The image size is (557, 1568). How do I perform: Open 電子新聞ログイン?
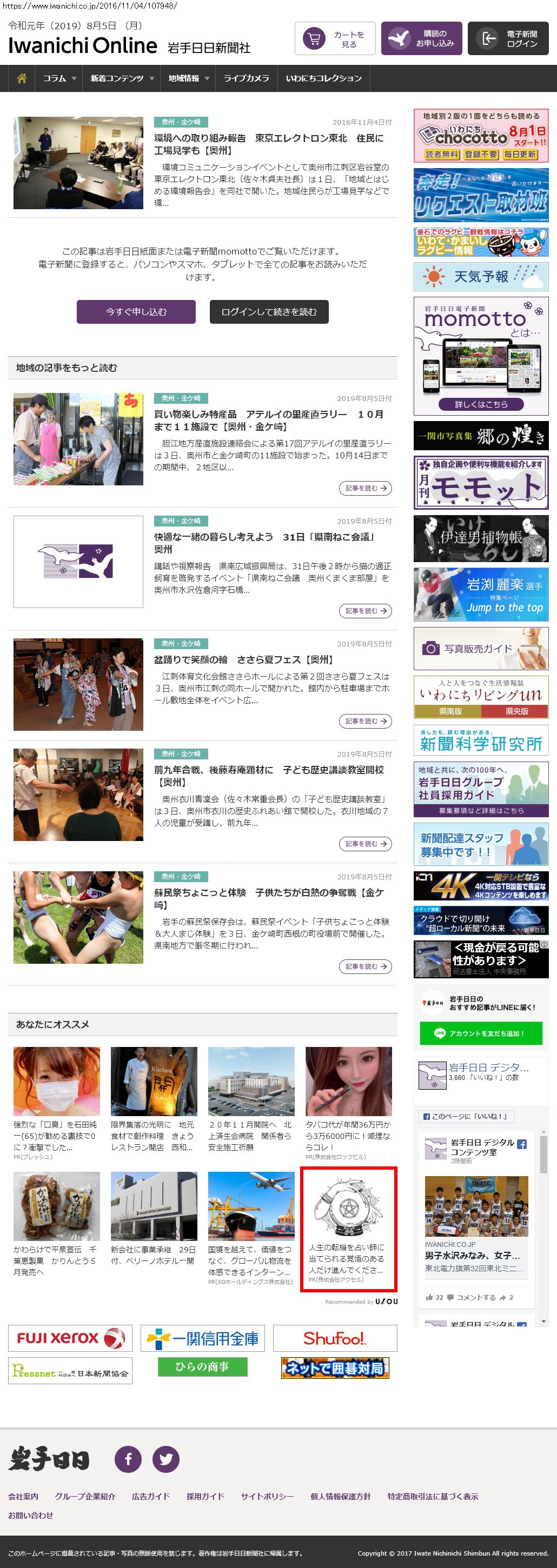coord(508,39)
